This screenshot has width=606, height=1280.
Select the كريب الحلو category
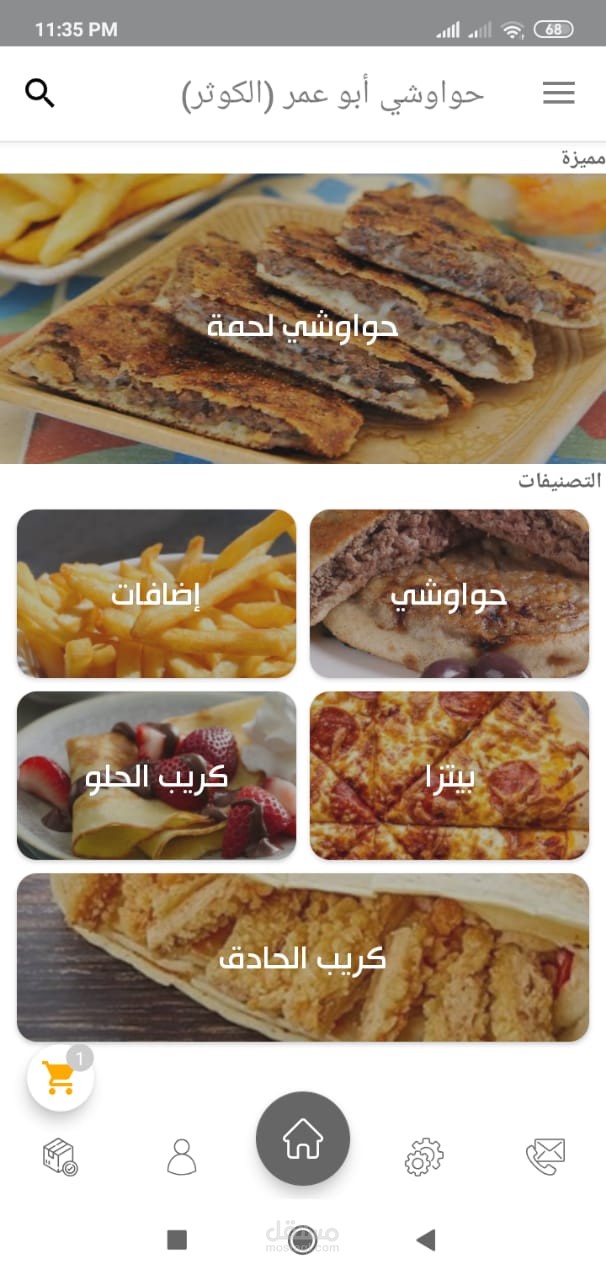[x=156, y=776]
